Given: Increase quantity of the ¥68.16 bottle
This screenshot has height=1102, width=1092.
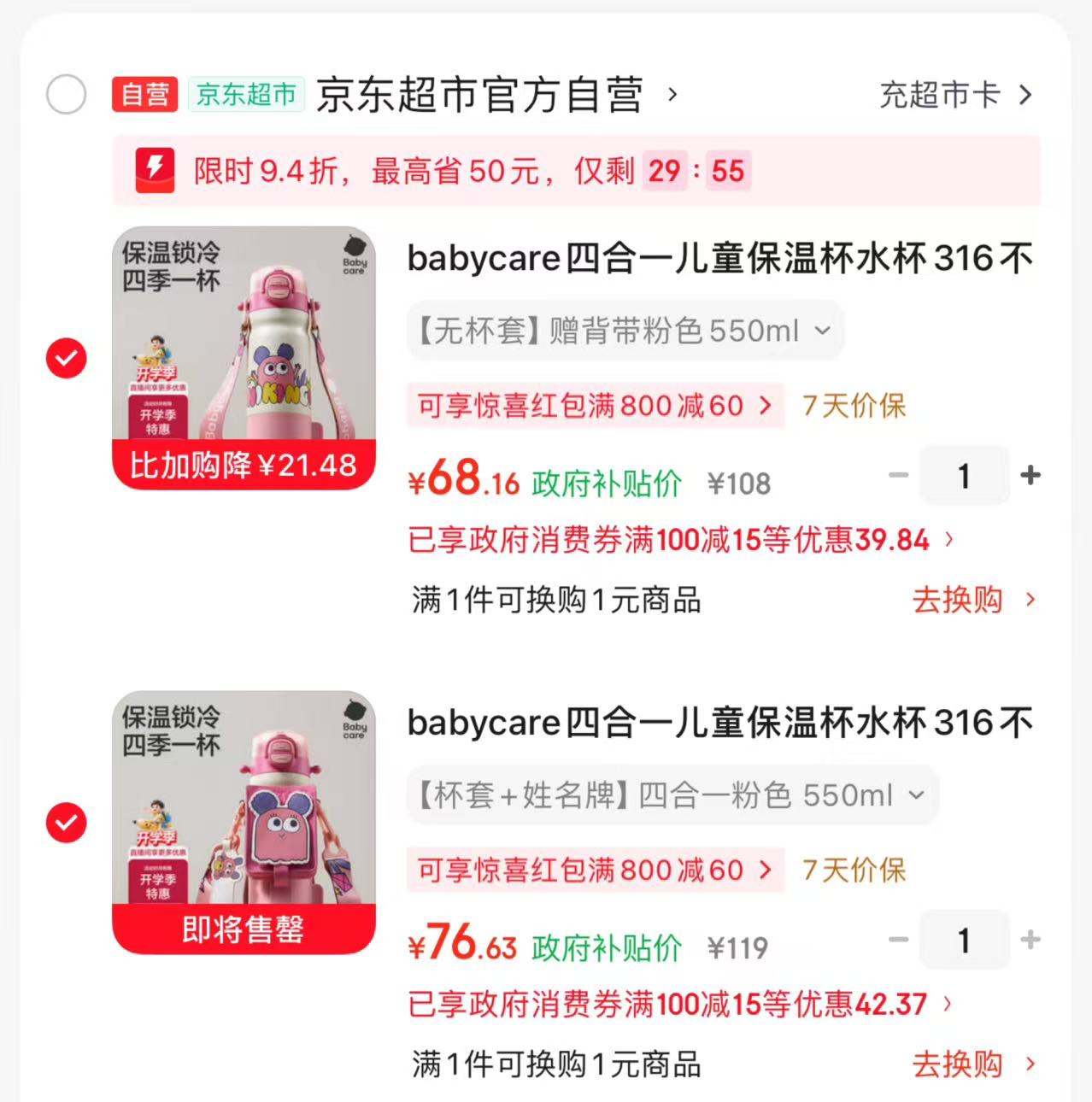Looking at the screenshot, I should [1030, 475].
